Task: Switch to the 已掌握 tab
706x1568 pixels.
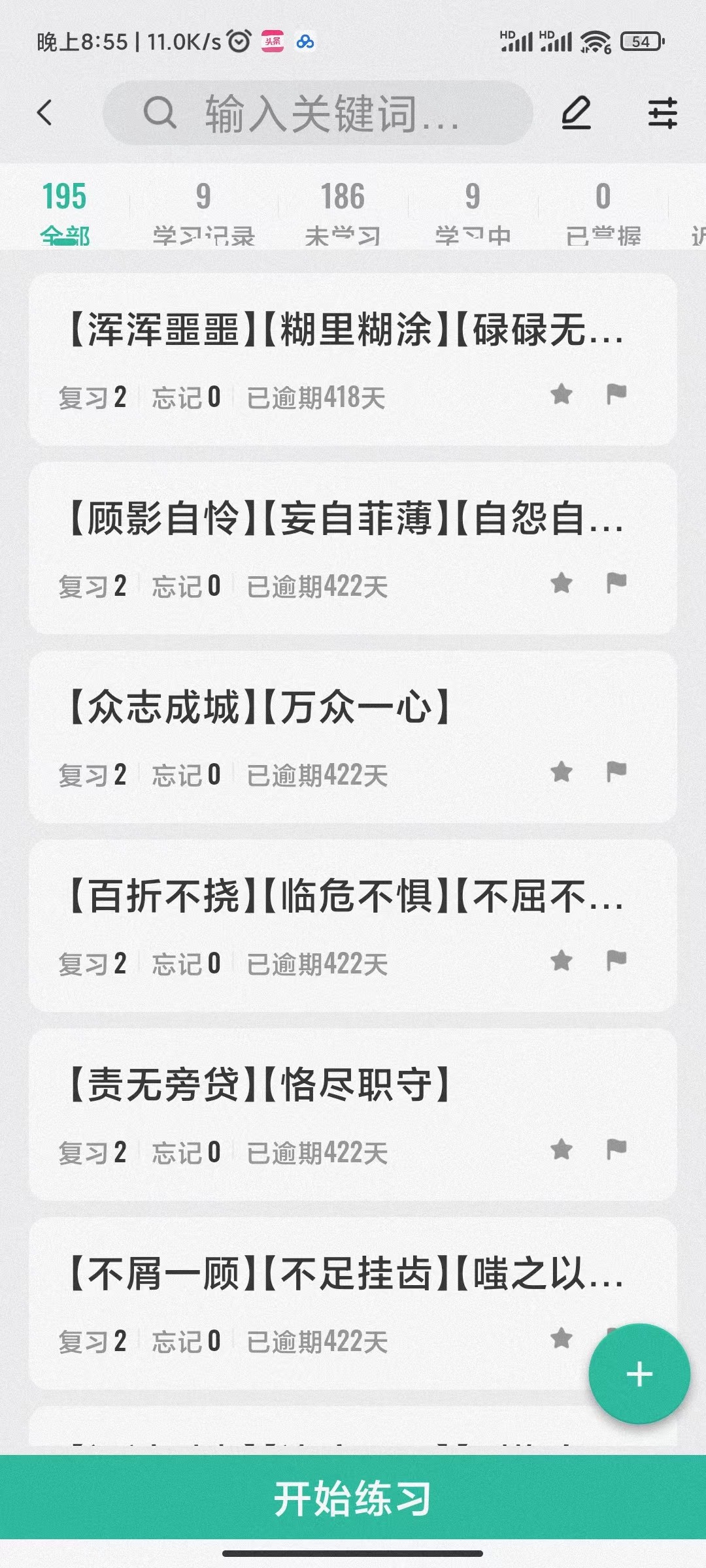Action: [603, 214]
